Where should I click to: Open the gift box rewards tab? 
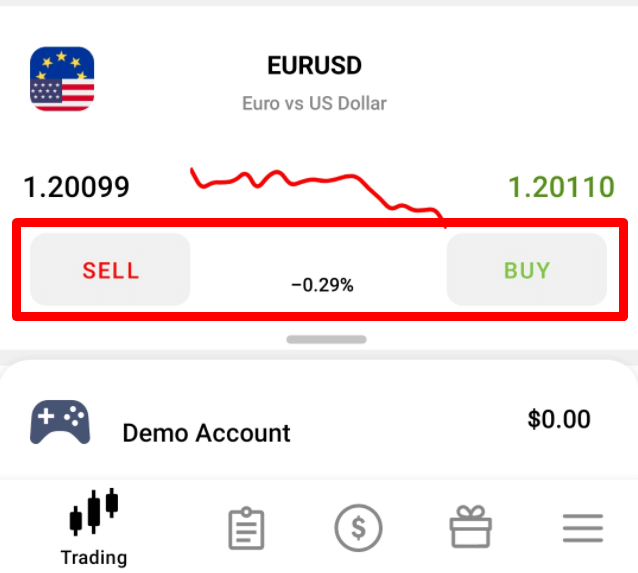point(468,527)
